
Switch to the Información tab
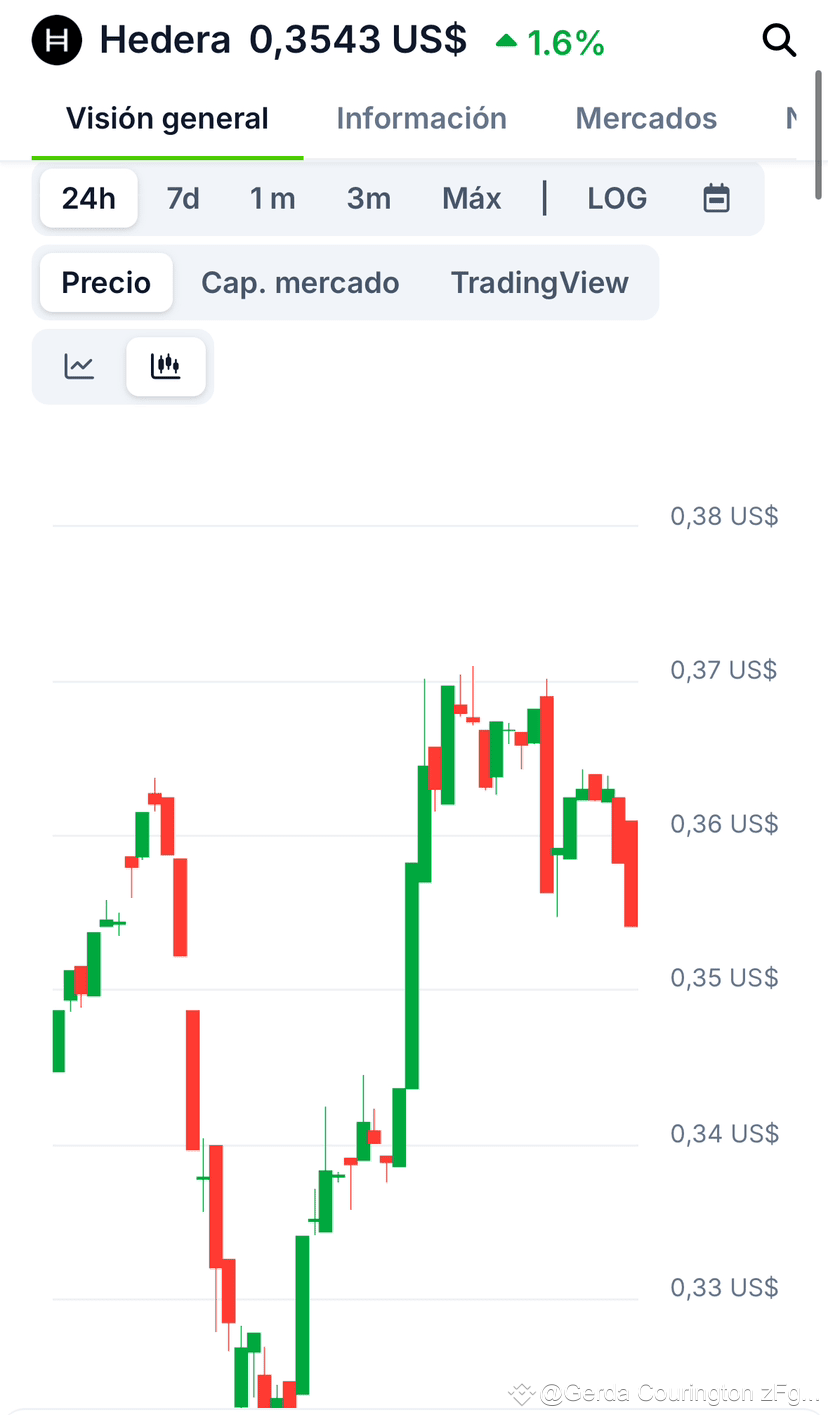coord(421,118)
